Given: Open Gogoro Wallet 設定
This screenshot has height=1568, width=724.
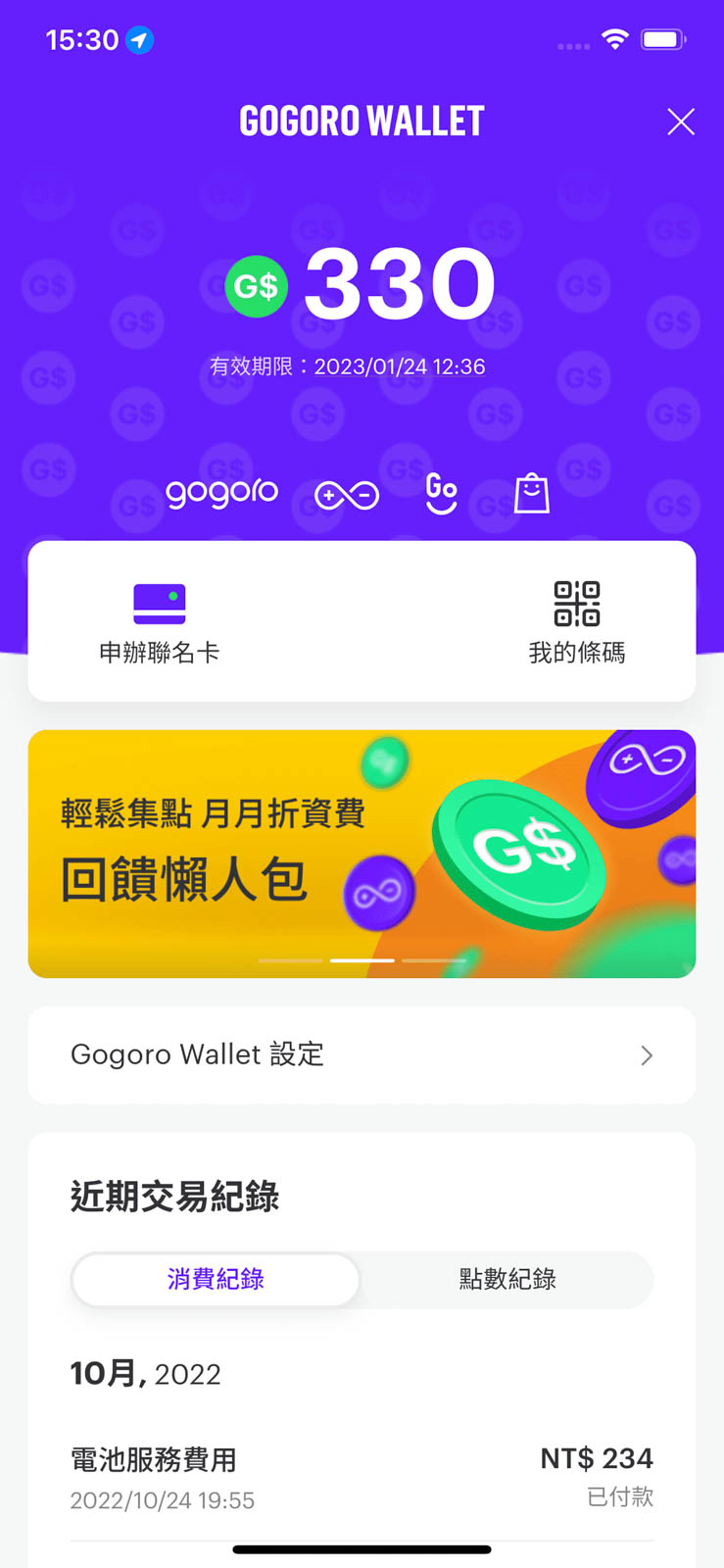Looking at the screenshot, I should [x=362, y=1054].
